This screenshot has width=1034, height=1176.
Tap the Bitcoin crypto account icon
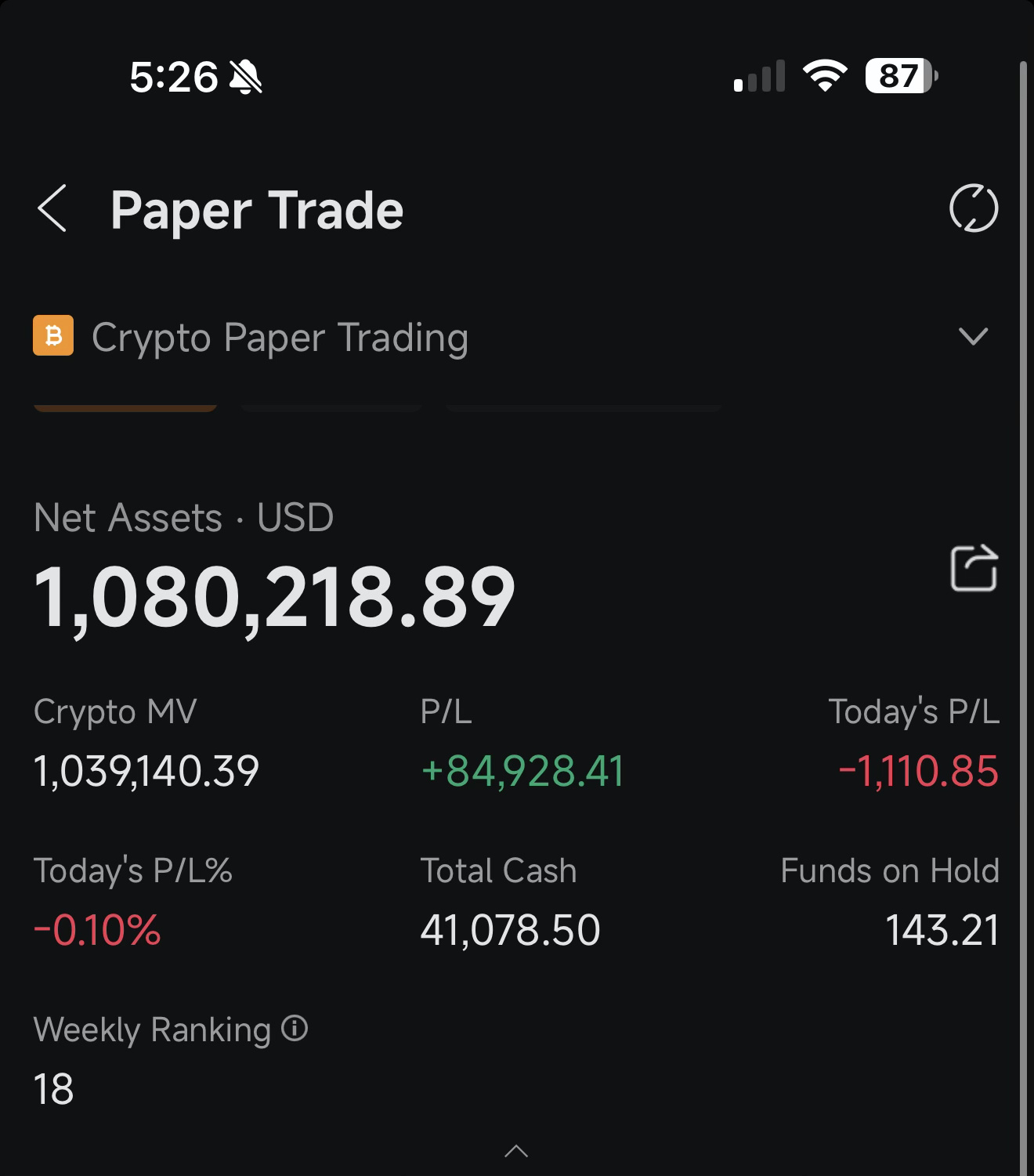[52, 336]
